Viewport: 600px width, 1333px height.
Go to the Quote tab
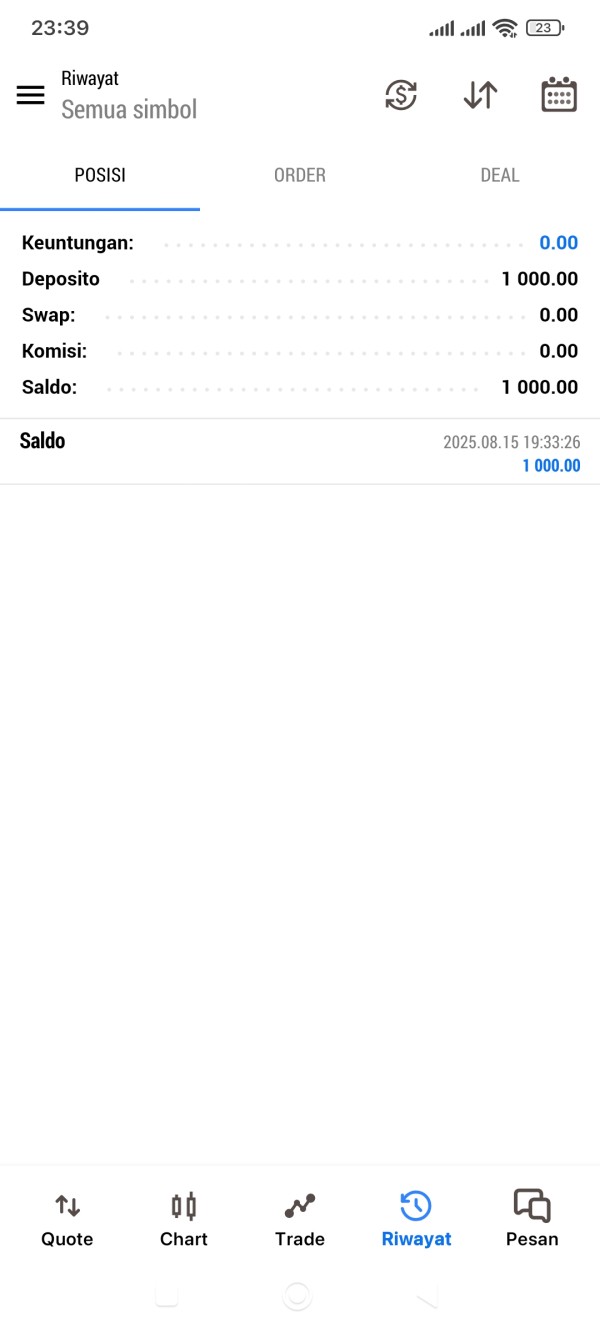pyautogui.click(x=67, y=1220)
